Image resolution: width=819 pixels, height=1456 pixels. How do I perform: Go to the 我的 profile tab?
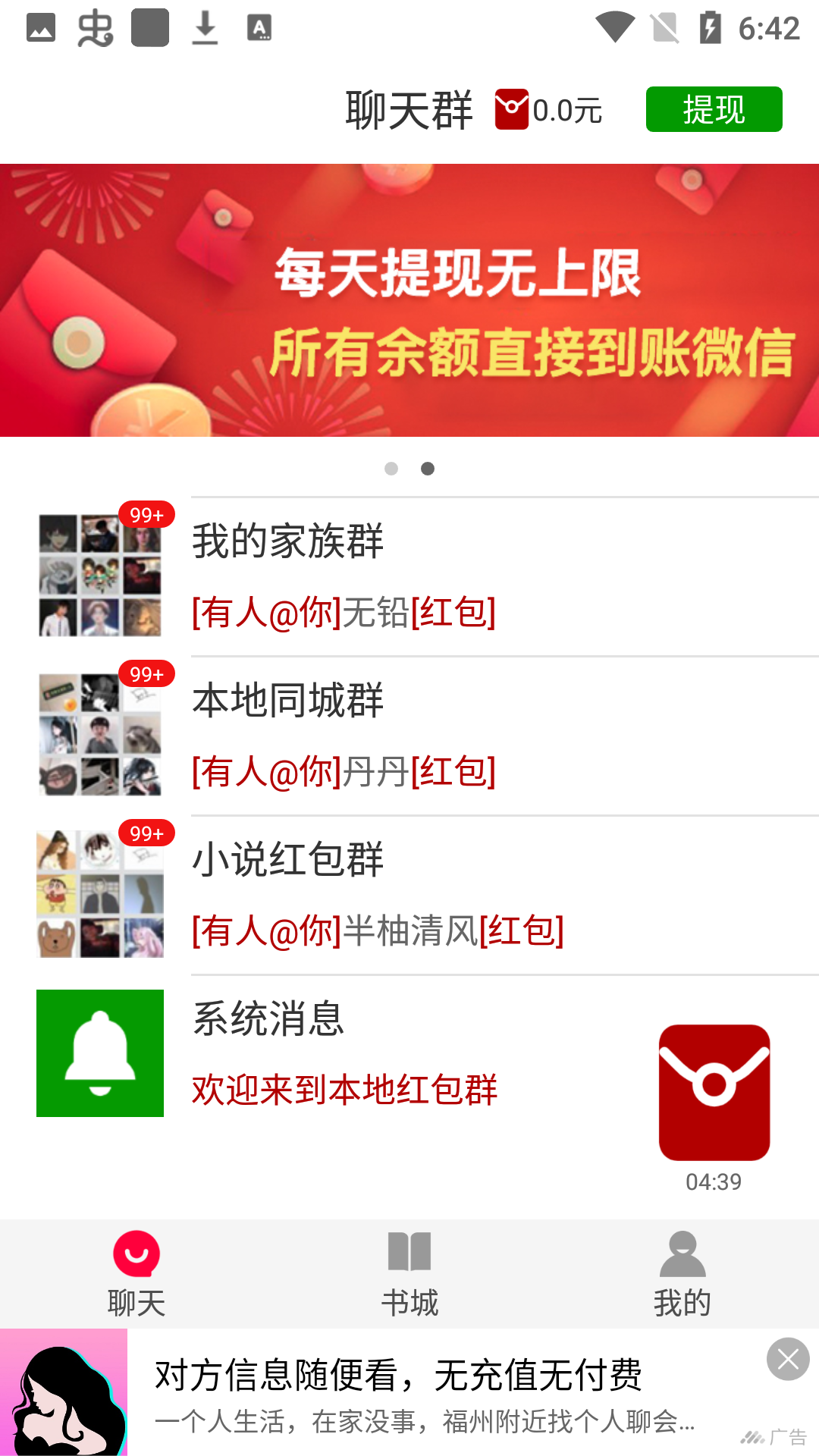(x=682, y=1274)
